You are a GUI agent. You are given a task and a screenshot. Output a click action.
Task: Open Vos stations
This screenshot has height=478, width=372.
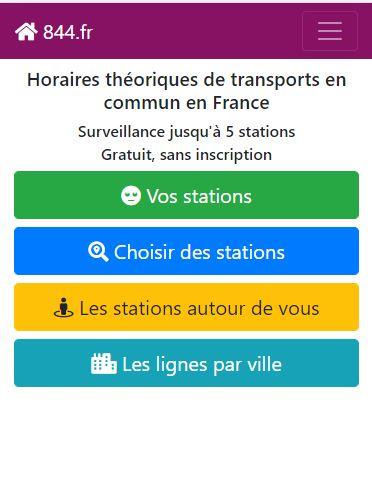pos(186,195)
